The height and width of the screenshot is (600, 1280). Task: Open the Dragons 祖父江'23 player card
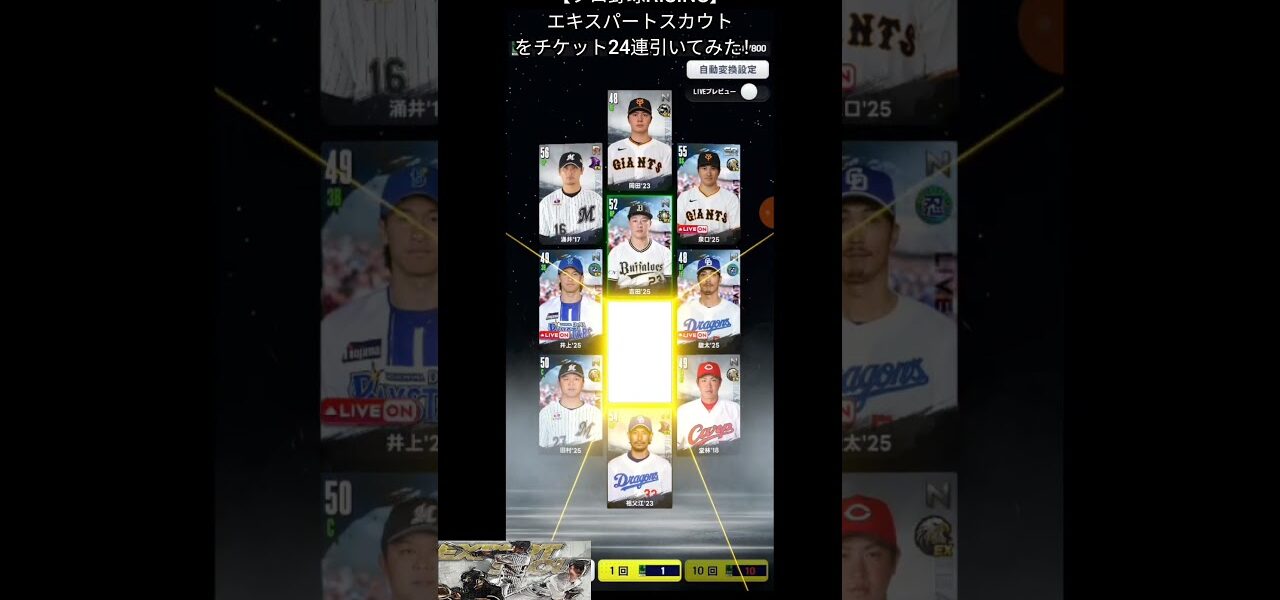click(x=639, y=459)
